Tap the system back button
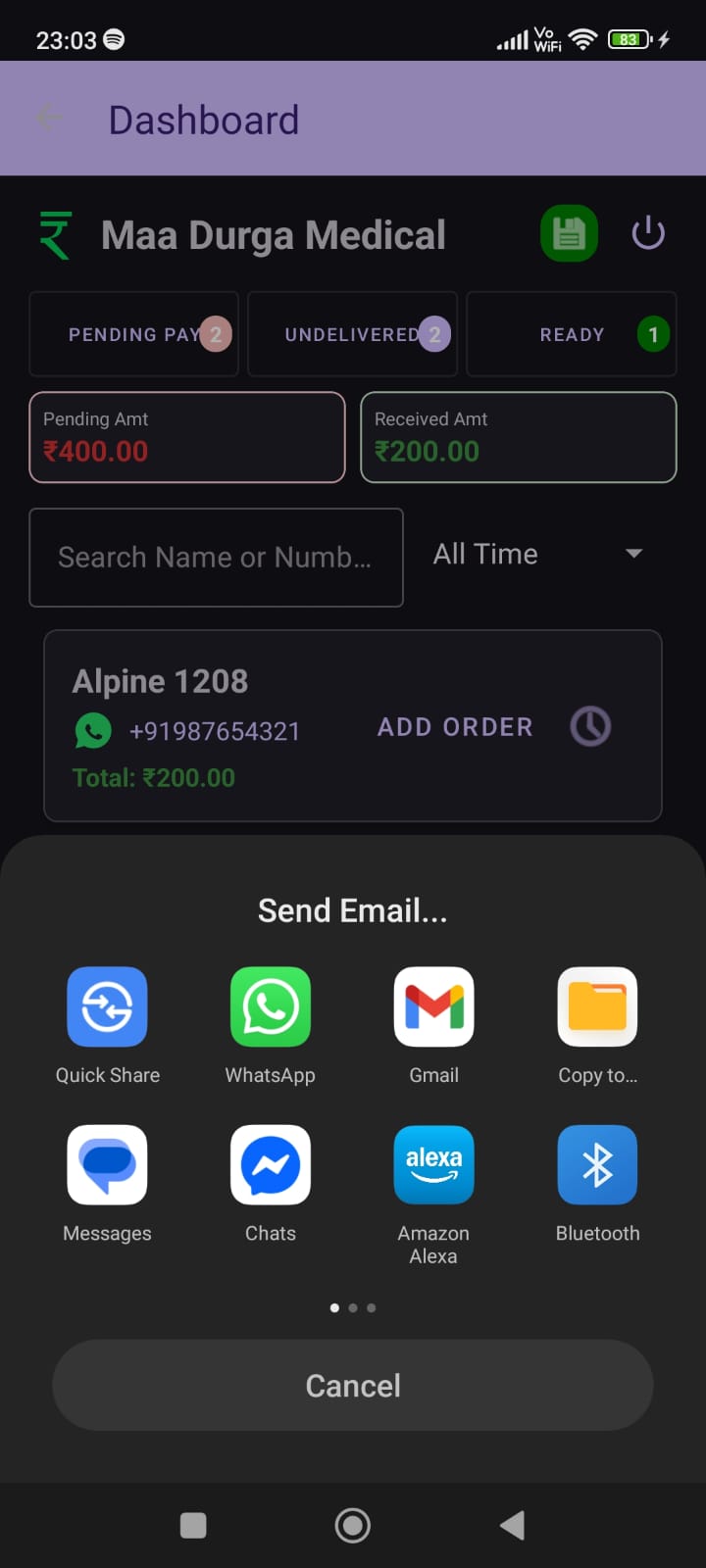This screenshot has width=706, height=1568. click(512, 1525)
